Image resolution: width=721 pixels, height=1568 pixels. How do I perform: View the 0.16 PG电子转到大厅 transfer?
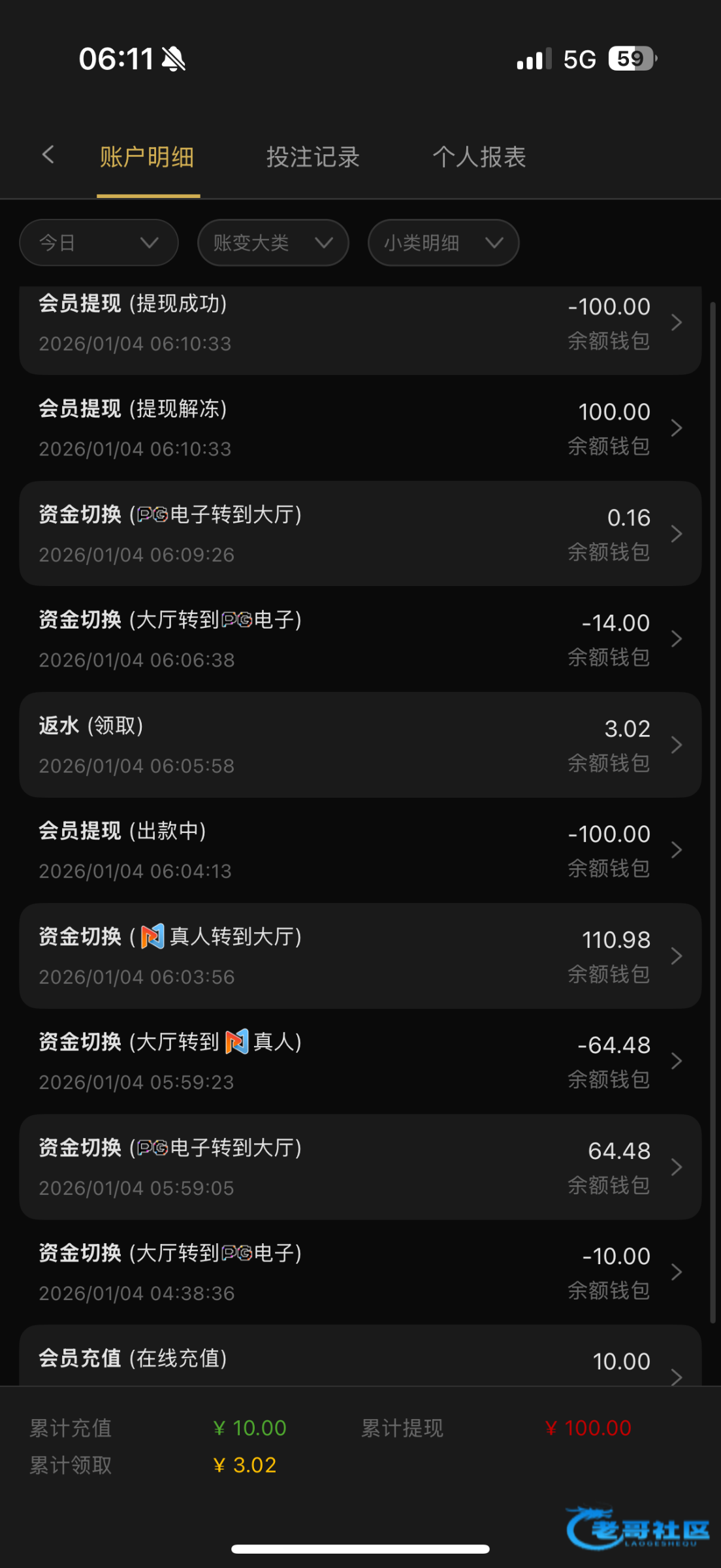360,534
